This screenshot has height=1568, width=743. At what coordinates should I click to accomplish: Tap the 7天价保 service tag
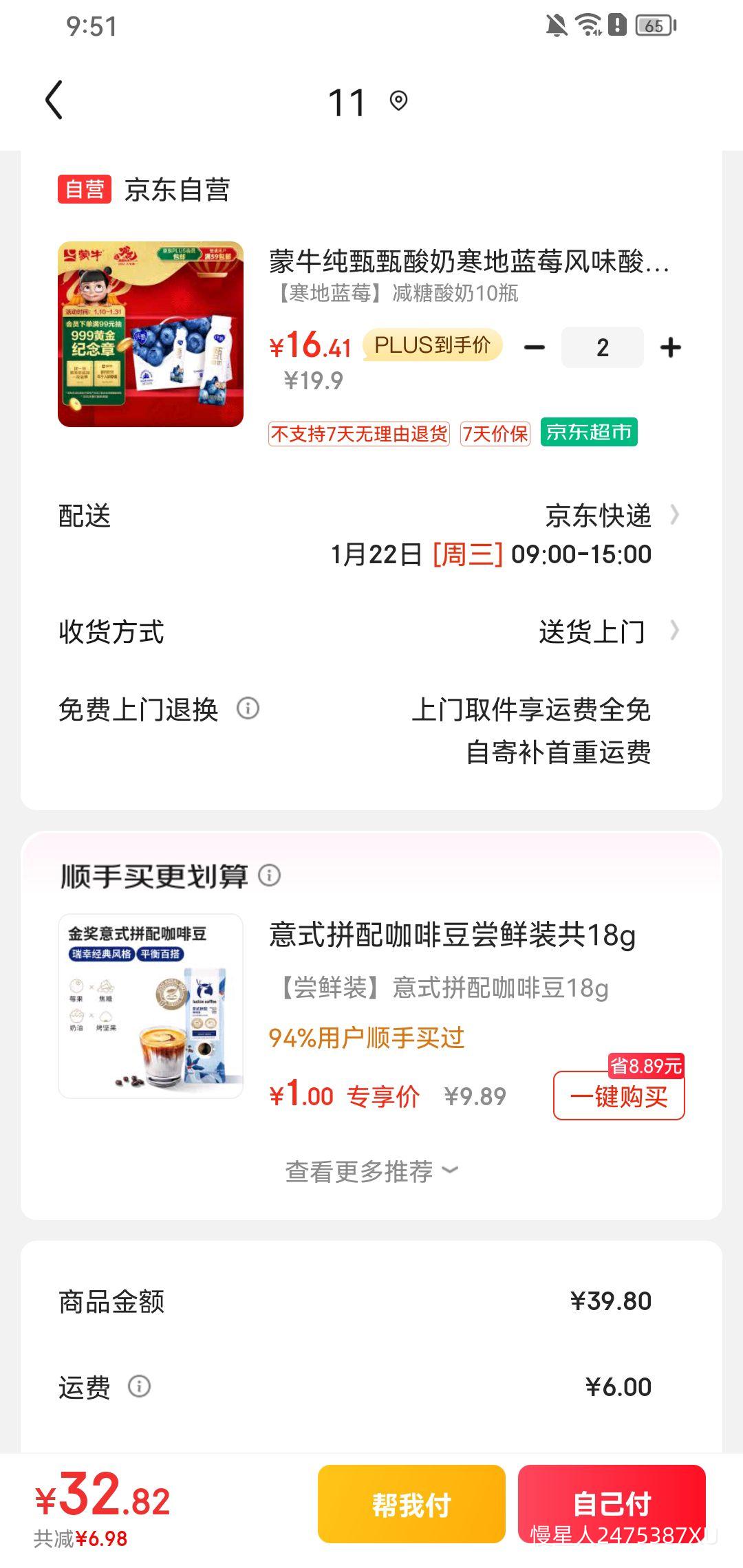point(495,433)
